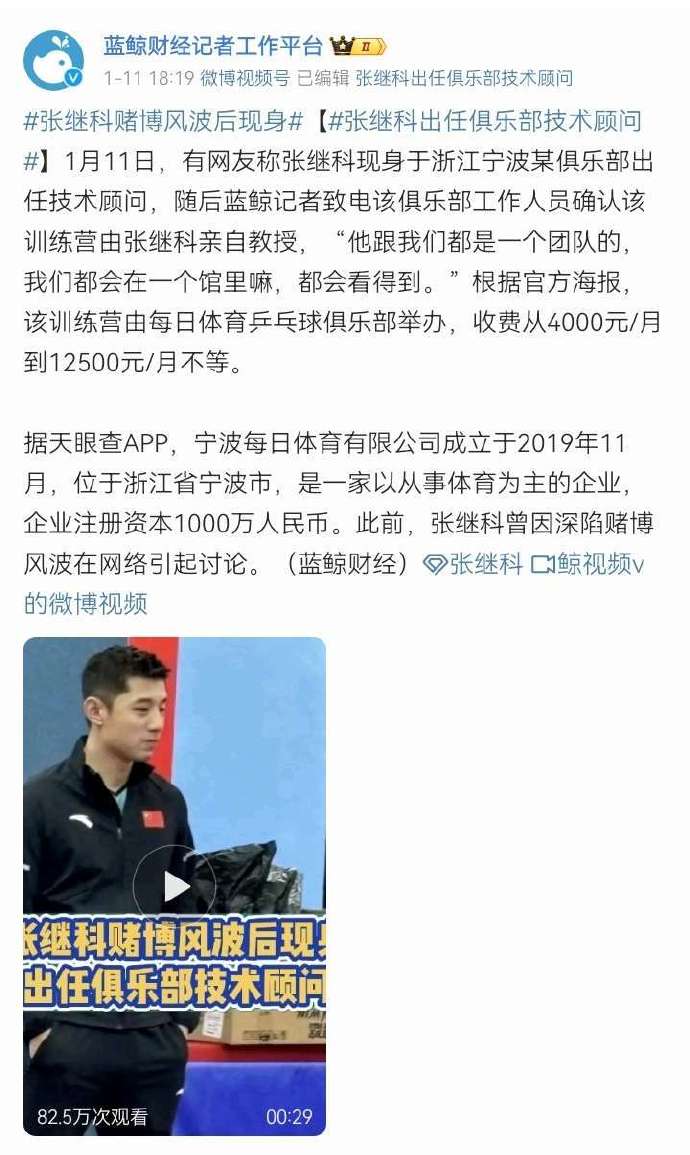
Task: Play the 张继科 video
Action: point(175,886)
